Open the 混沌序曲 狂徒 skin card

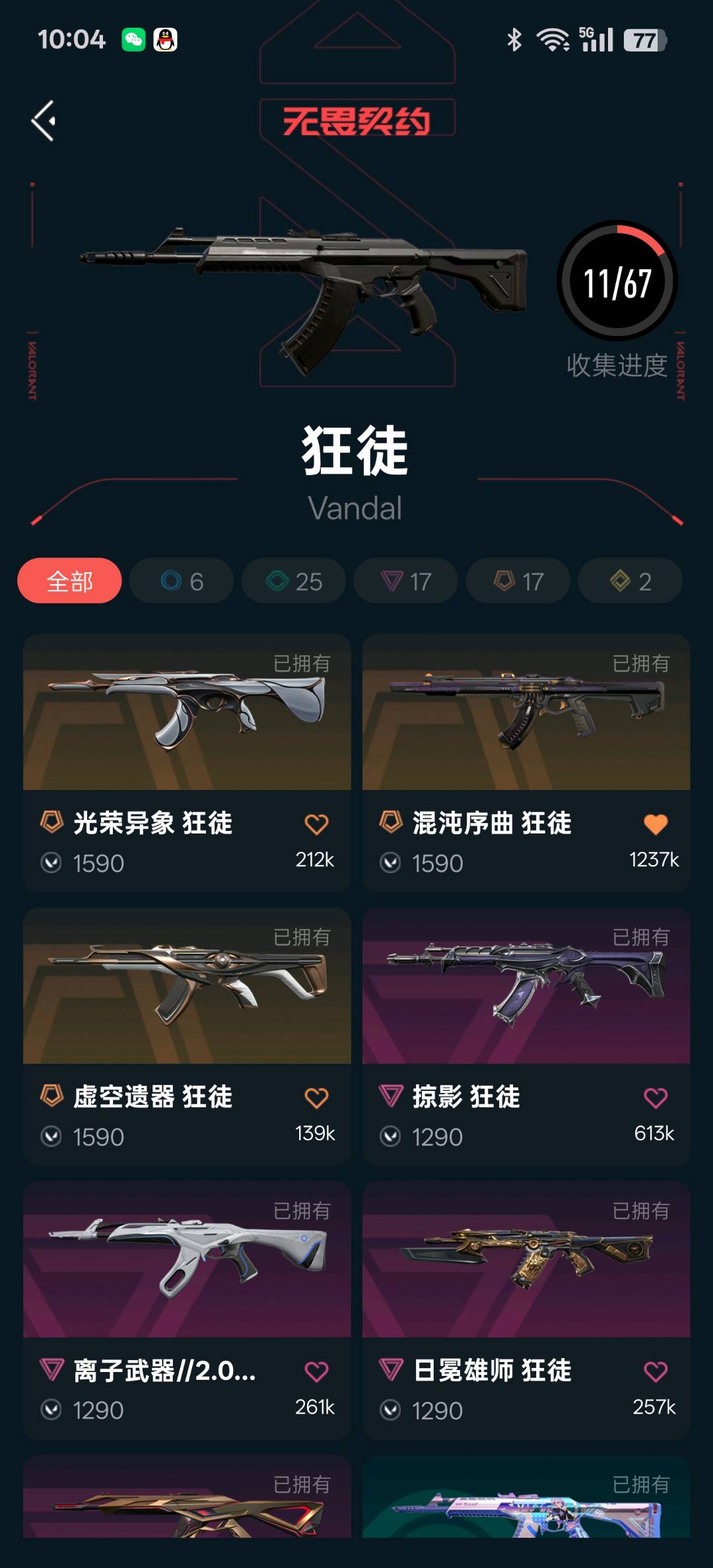[x=526, y=713]
